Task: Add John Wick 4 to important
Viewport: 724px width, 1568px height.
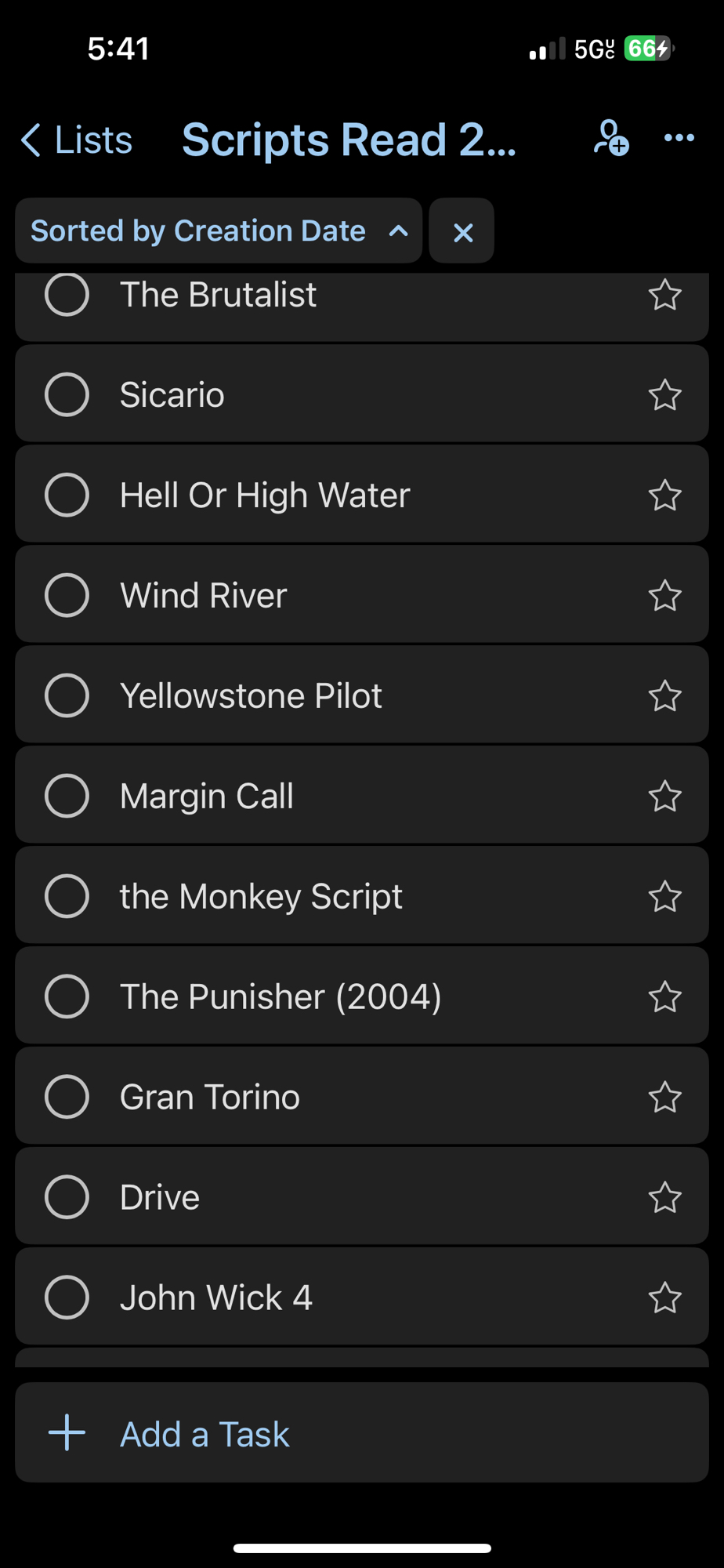Action: click(664, 1298)
